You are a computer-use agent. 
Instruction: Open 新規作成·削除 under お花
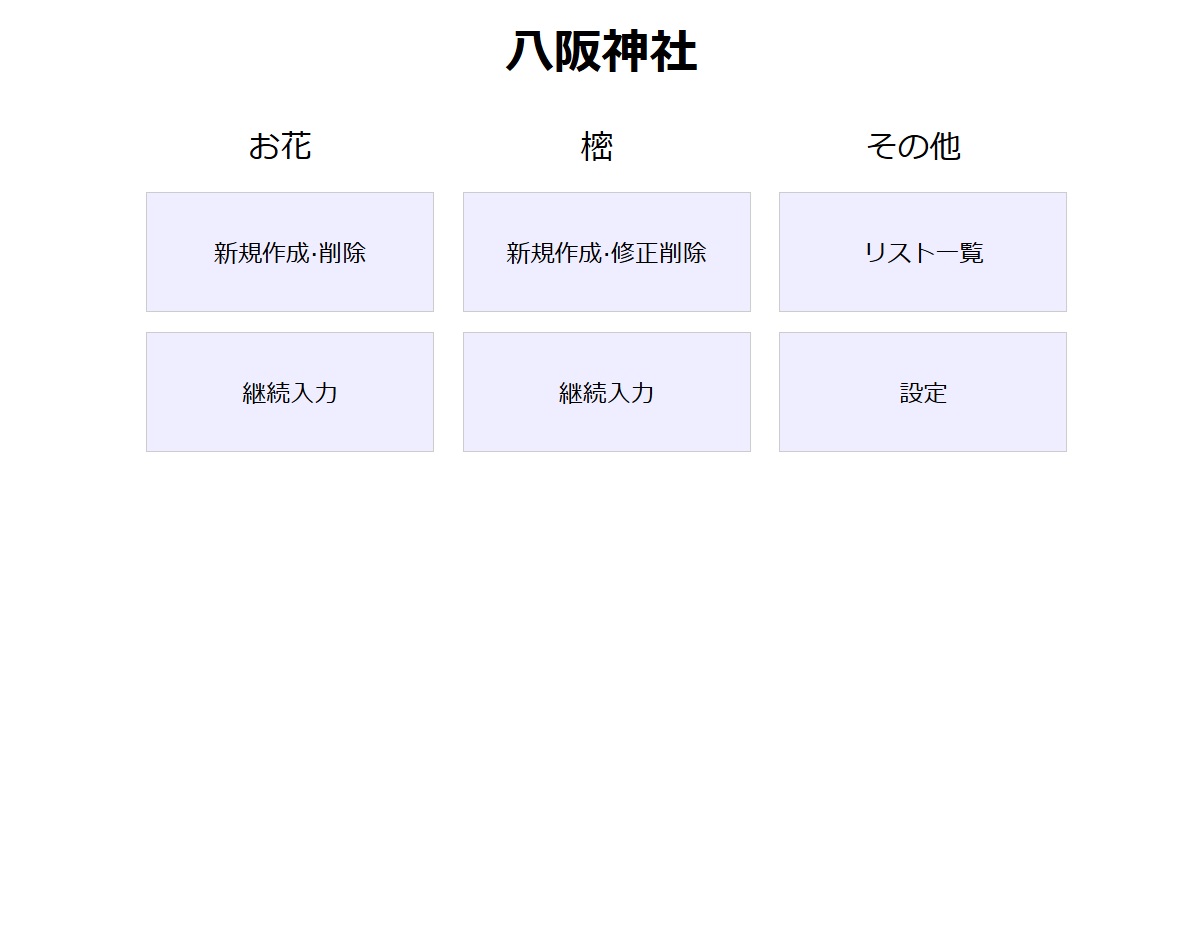click(290, 252)
